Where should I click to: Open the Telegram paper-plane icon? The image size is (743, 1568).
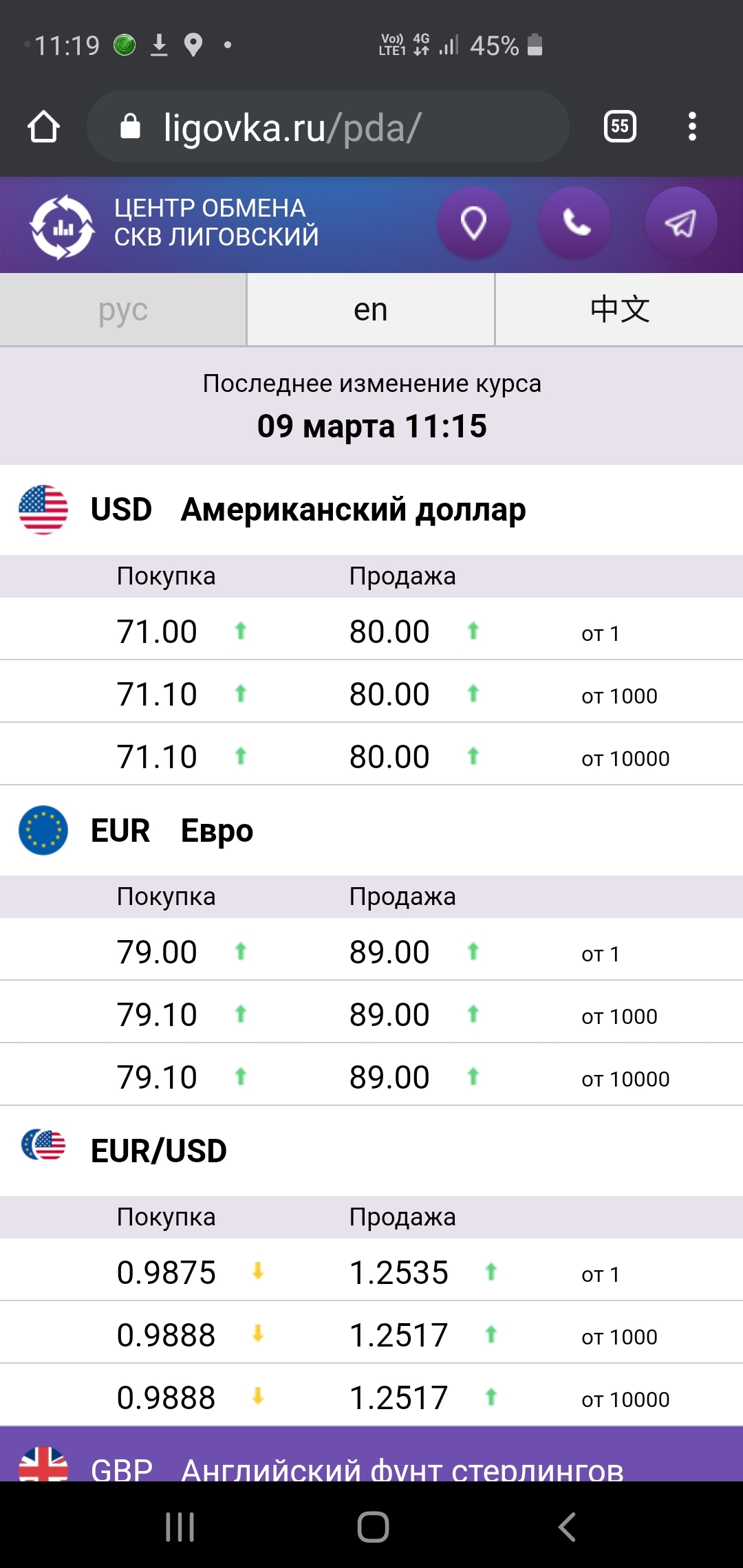[680, 224]
